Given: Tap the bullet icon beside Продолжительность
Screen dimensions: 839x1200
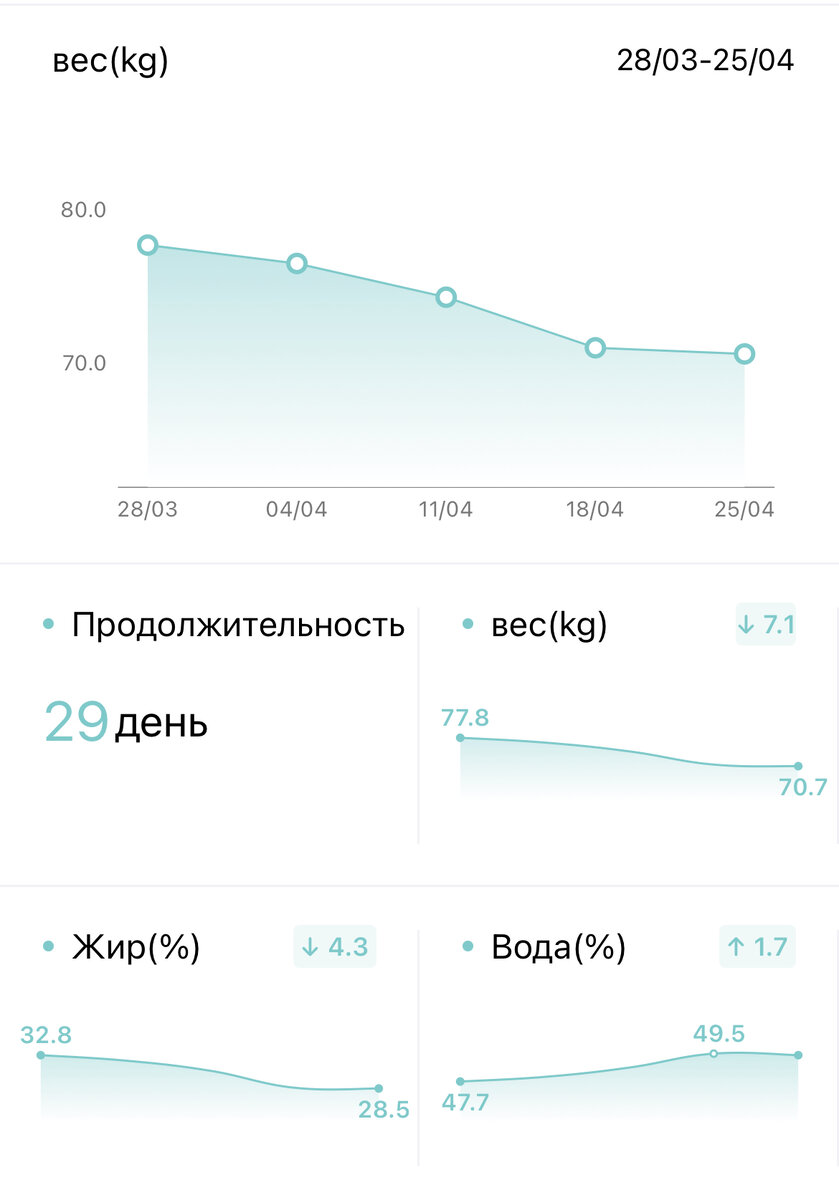Looking at the screenshot, I should pyautogui.click(x=47, y=624).
